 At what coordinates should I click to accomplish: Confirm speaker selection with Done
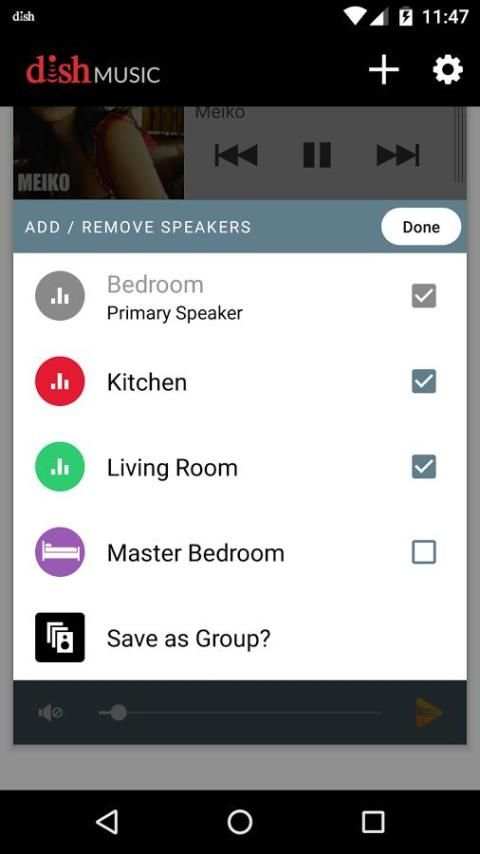click(x=421, y=227)
